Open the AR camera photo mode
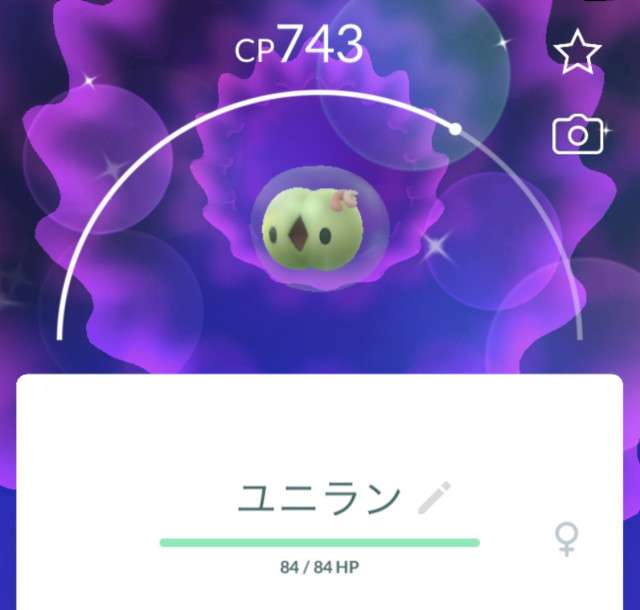This screenshot has width=640, height=610. 578,135
